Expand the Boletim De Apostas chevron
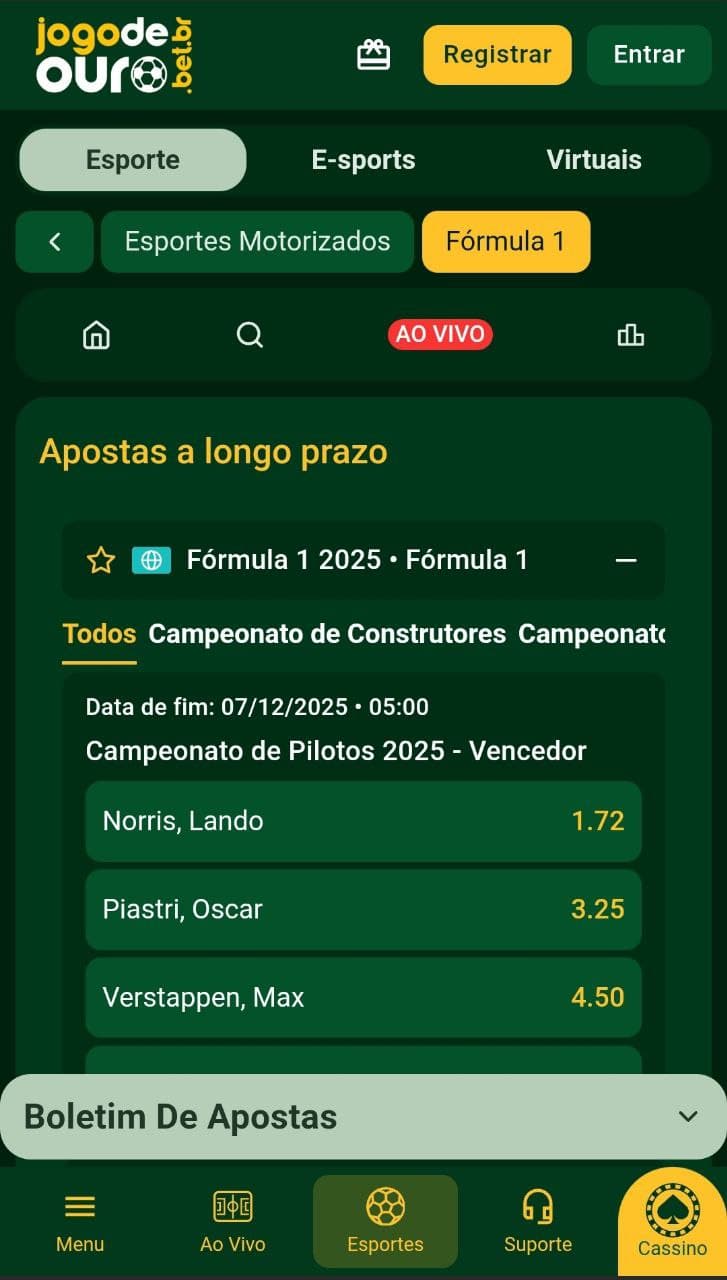Viewport: 727px width, 1280px height. click(x=687, y=1115)
